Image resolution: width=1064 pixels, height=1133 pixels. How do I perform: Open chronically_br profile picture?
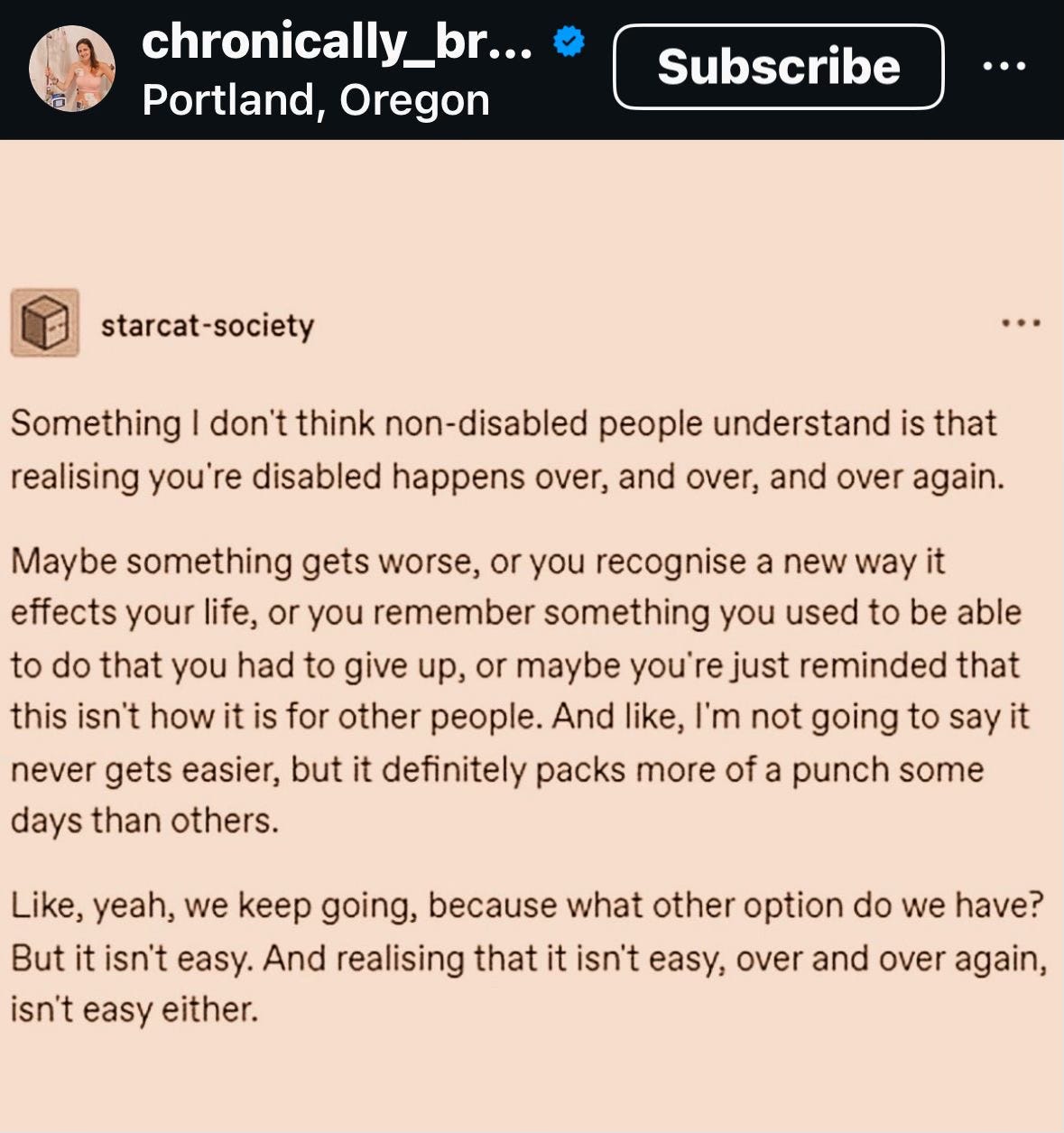pos(71,69)
